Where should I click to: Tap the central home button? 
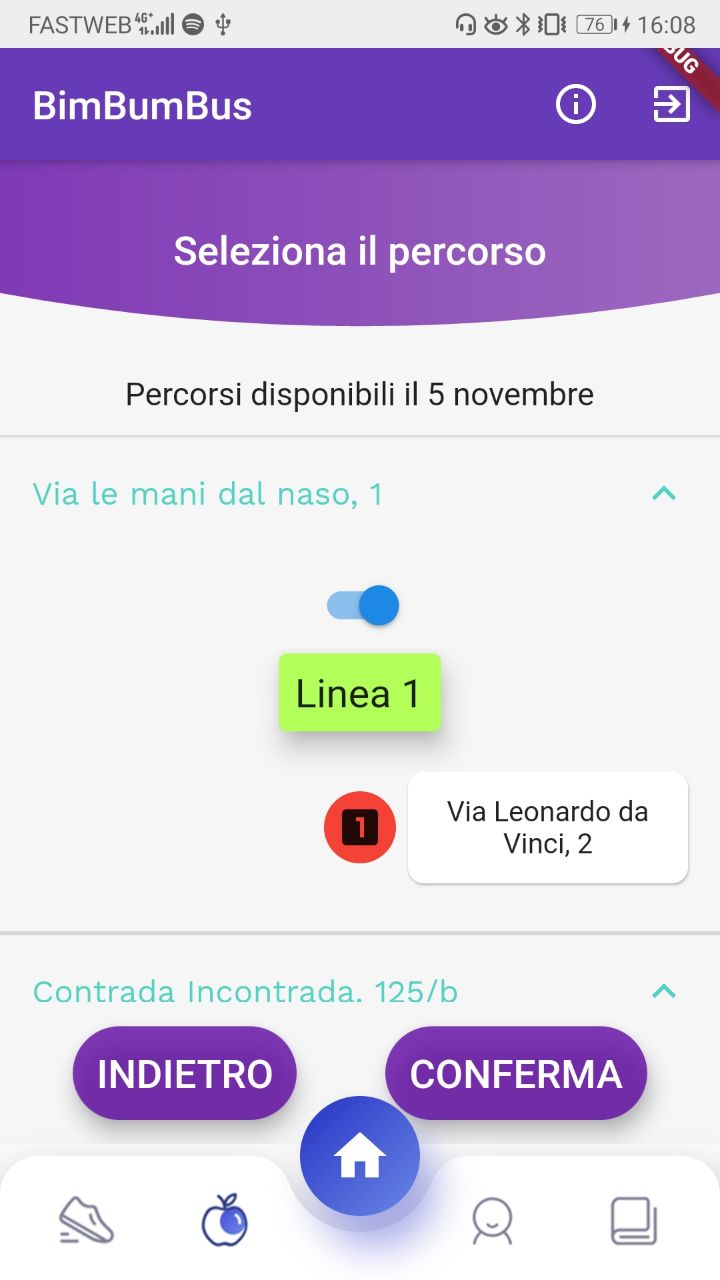[360, 1157]
